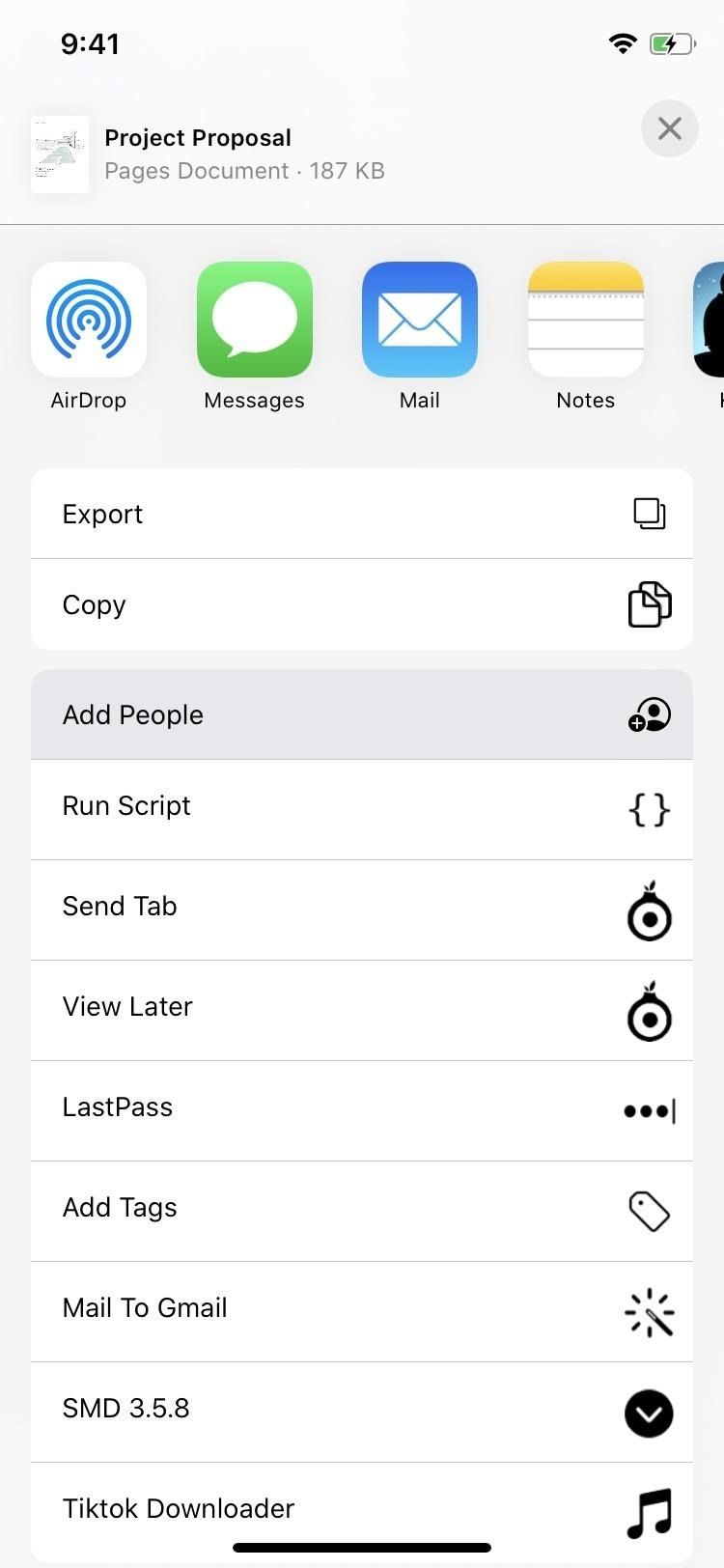Close the share sheet
The width and height of the screenshot is (724, 1568).
click(669, 128)
